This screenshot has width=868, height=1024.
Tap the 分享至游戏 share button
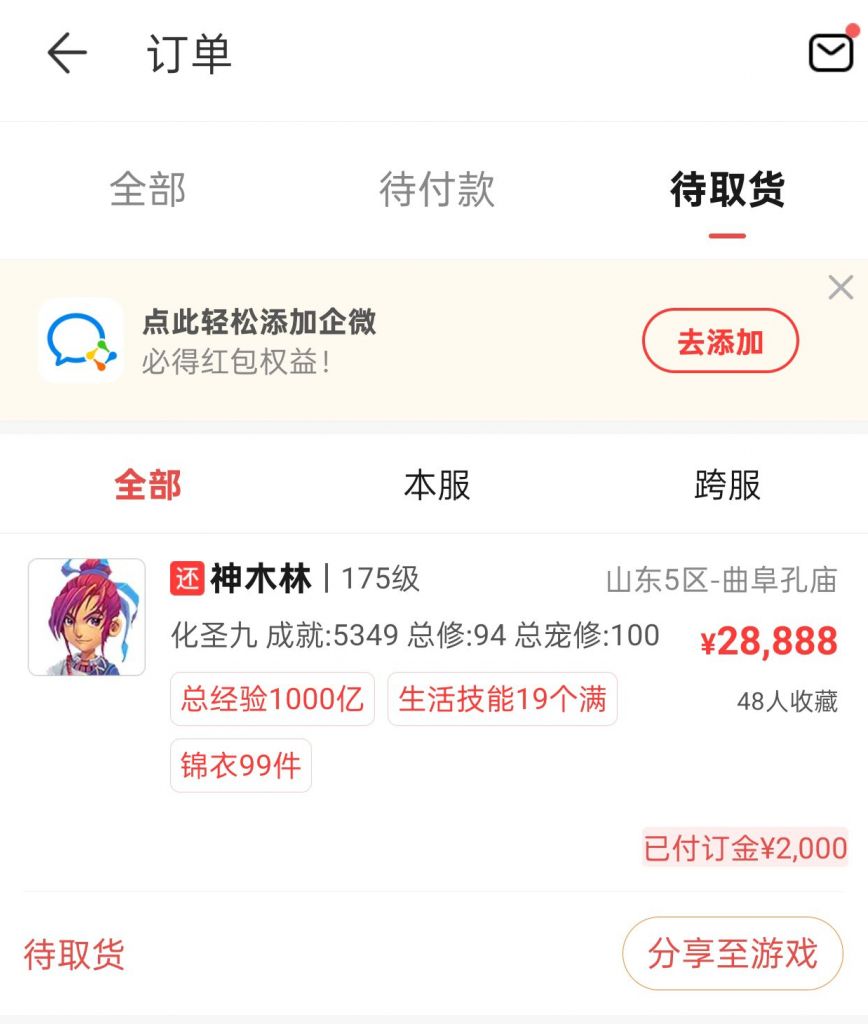733,953
